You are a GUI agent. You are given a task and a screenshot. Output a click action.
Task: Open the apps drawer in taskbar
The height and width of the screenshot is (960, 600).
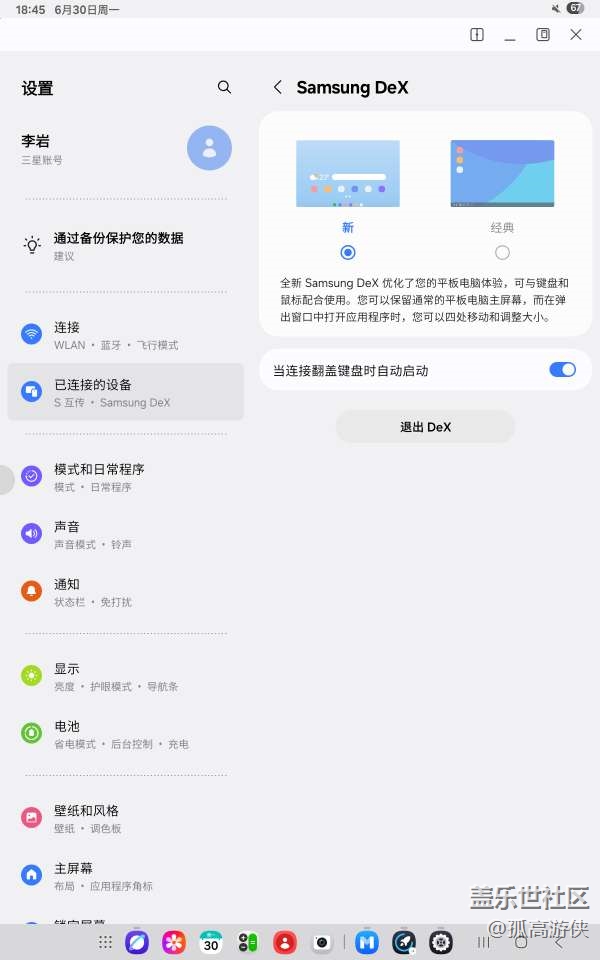coord(105,943)
